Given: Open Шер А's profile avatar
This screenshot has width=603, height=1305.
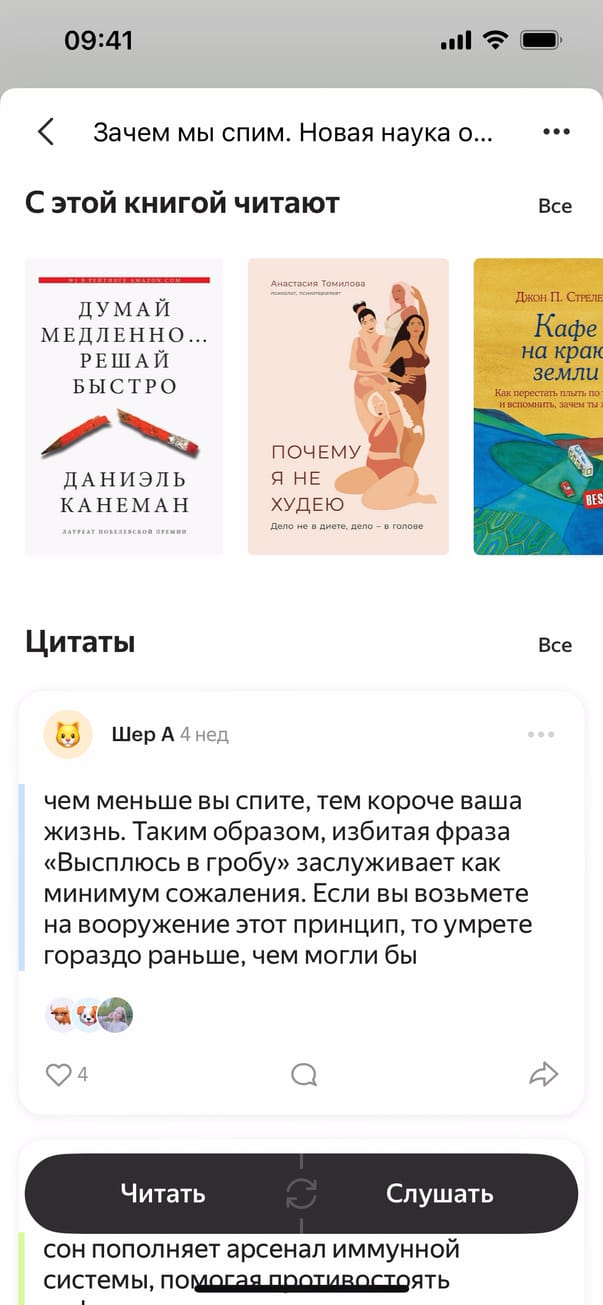Looking at the screenshot, I should pos(68,735).
